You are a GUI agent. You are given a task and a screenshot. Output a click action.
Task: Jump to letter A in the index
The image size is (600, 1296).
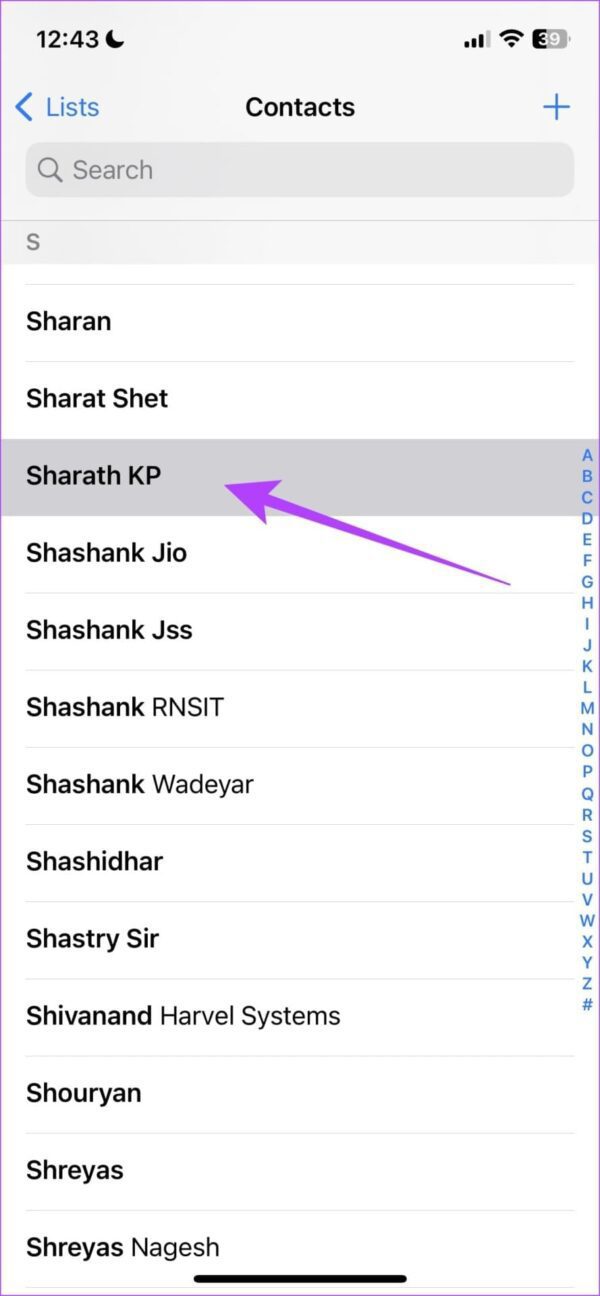[587, 455]
